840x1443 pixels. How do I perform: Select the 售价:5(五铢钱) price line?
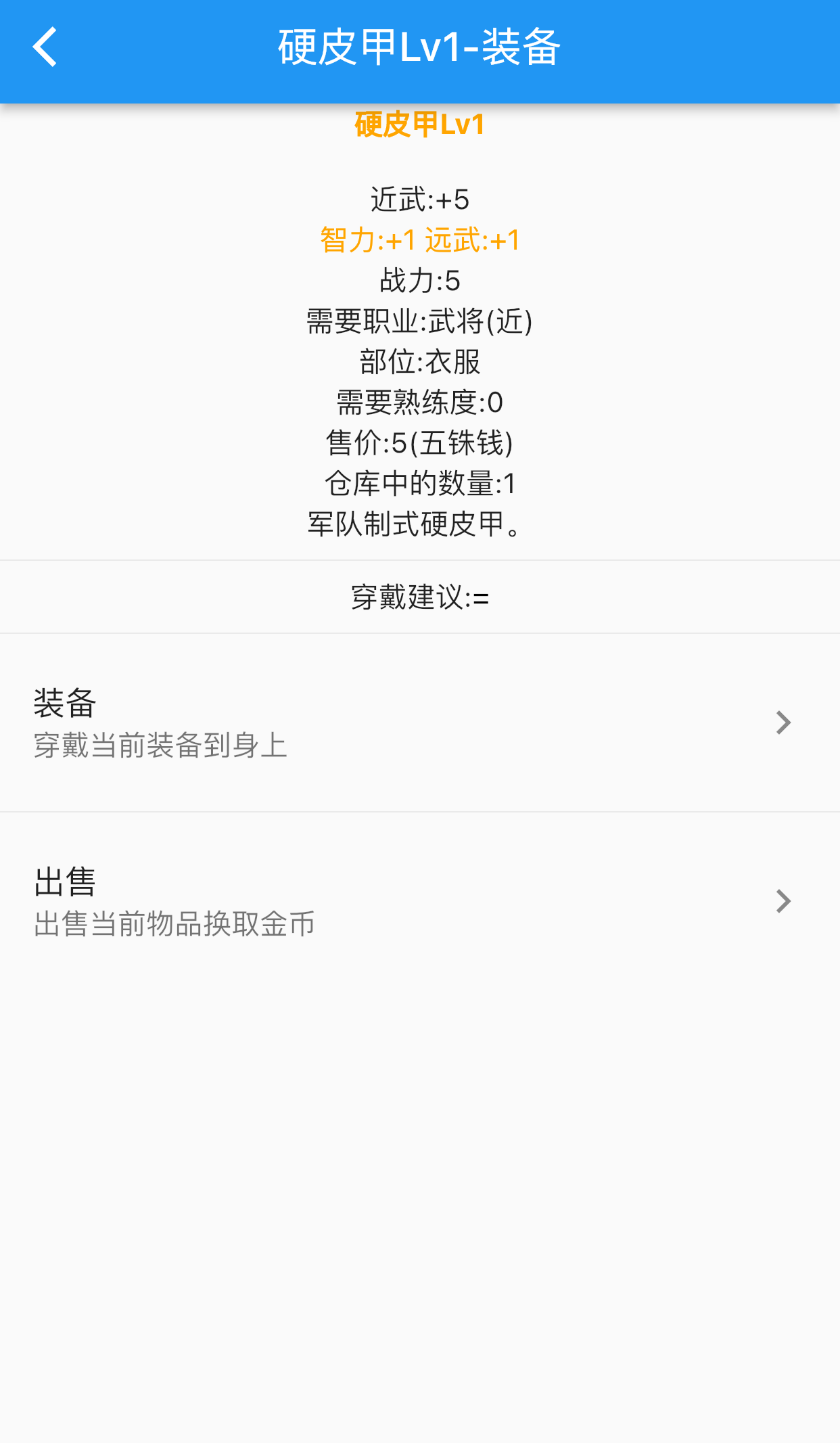click(419, 444)
